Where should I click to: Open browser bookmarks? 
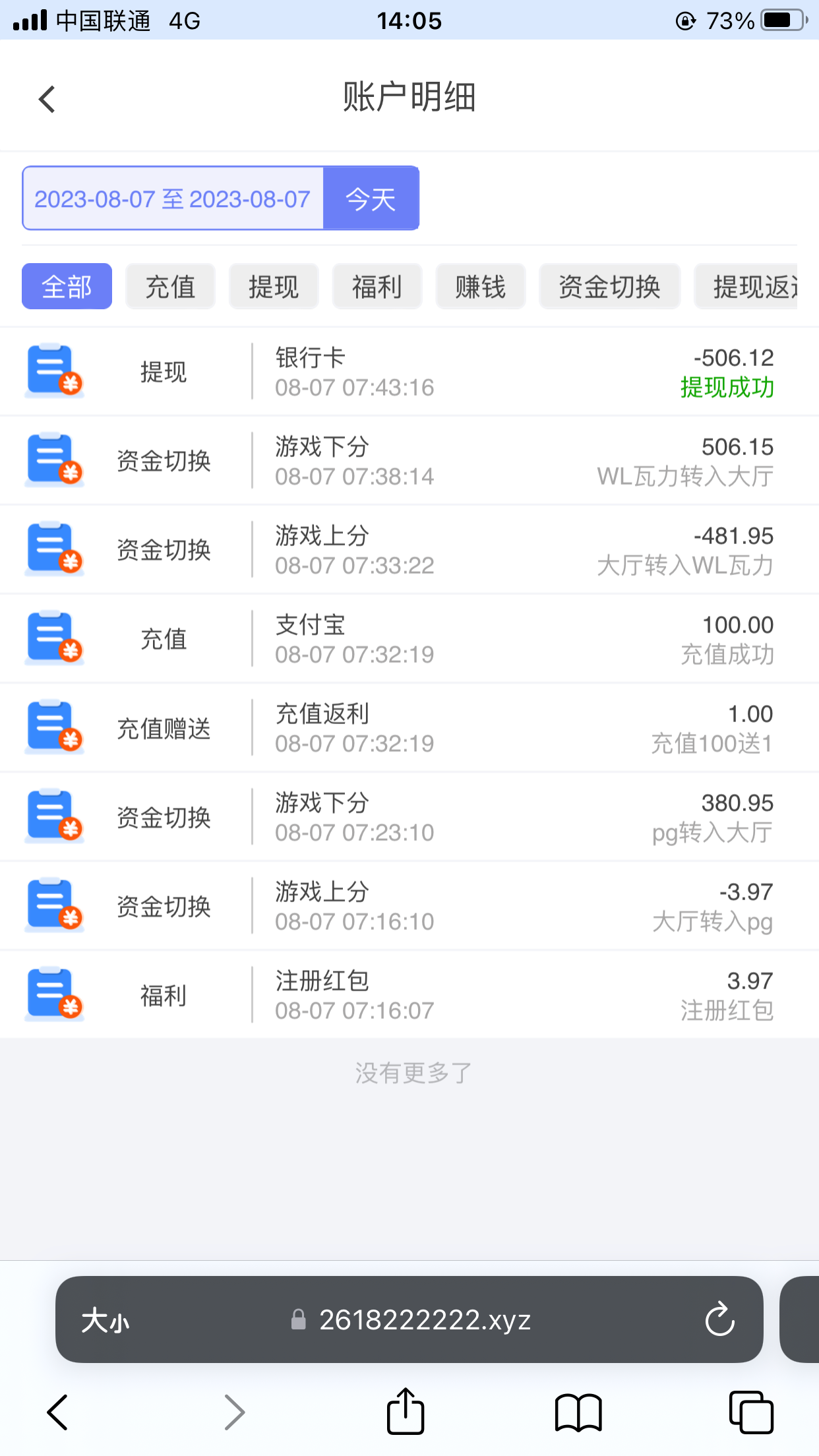click(x=578, y=1412)
